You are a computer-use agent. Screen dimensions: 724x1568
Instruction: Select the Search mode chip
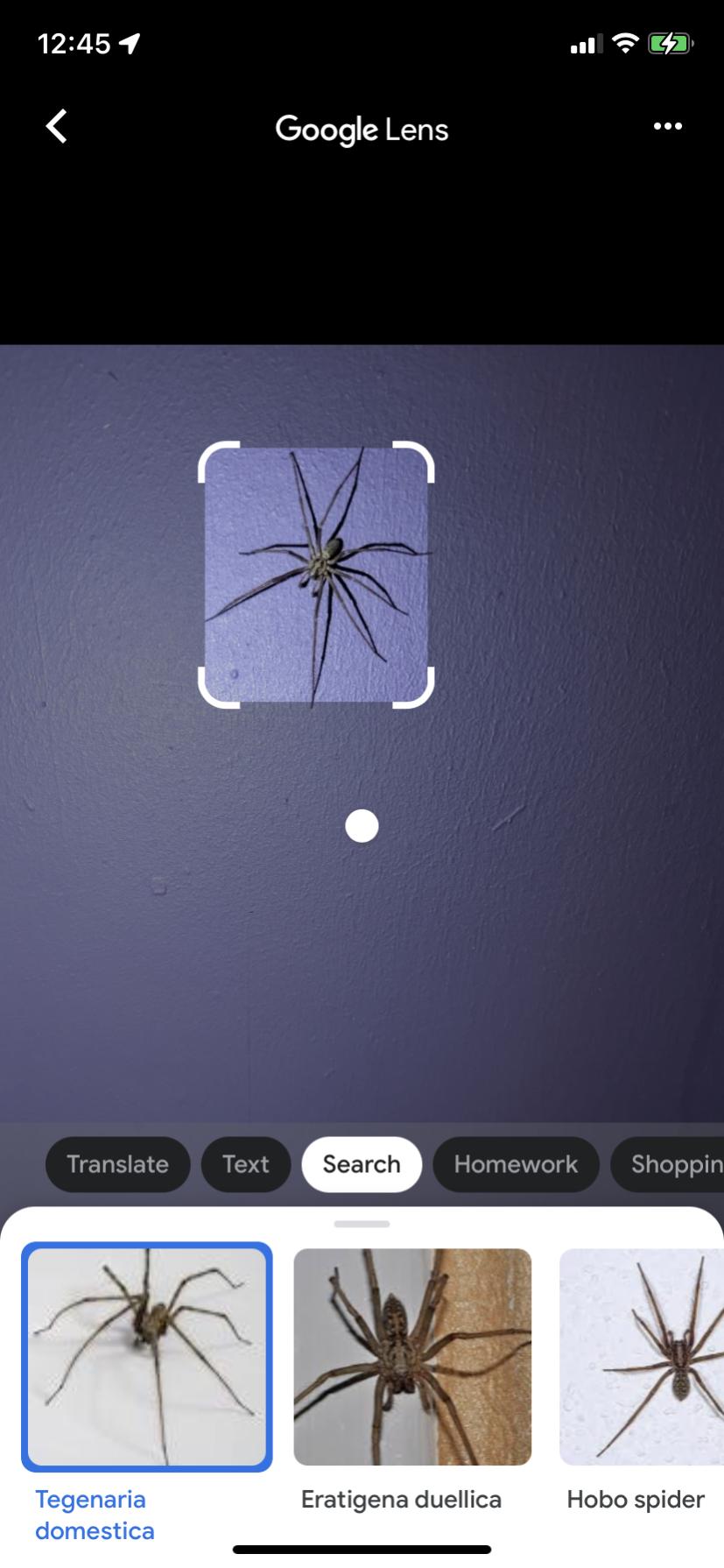[362, 1164]
